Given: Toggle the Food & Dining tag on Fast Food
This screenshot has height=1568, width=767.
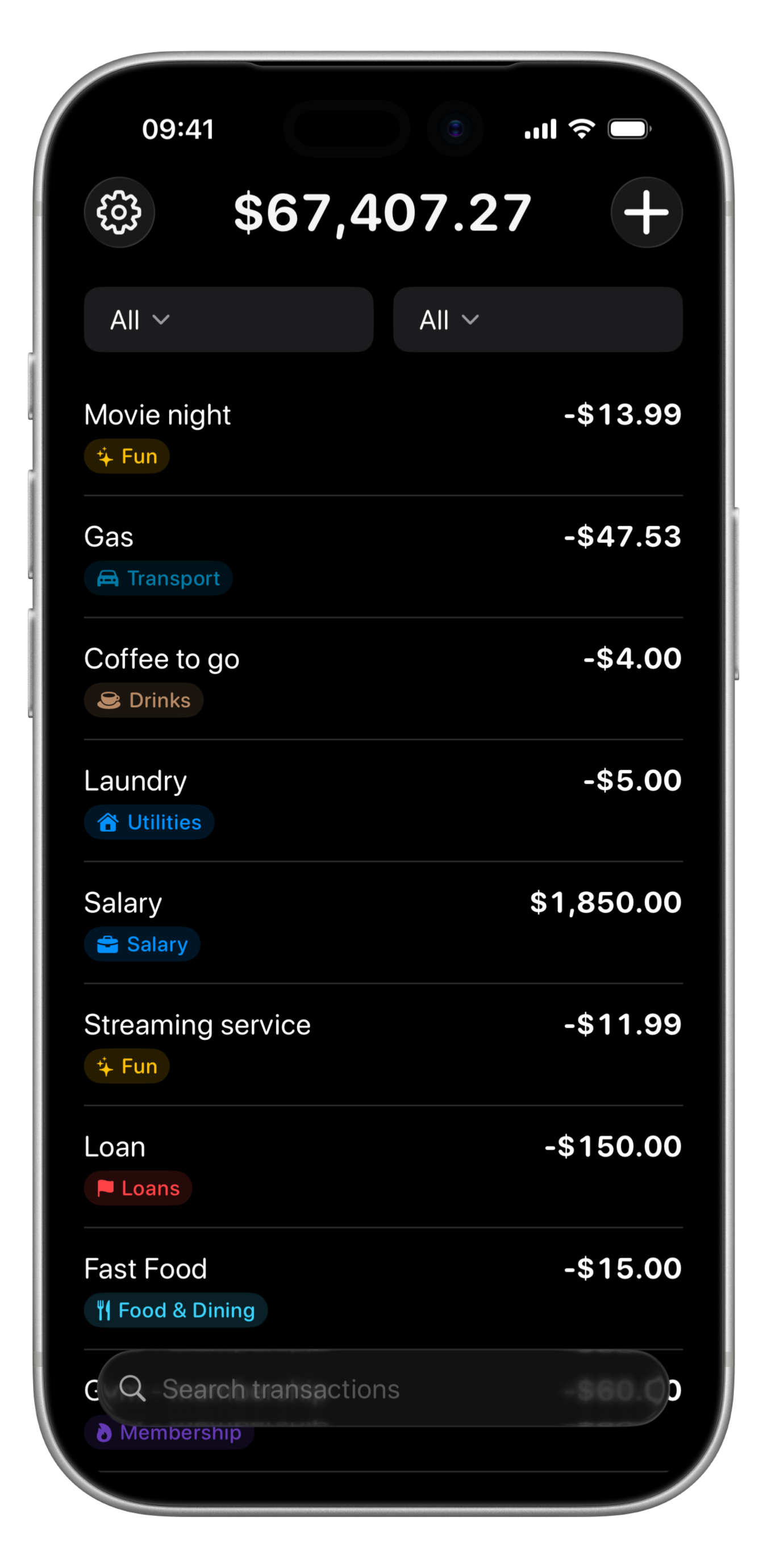Looking at the screenshot, I should tap(176, 1310).
